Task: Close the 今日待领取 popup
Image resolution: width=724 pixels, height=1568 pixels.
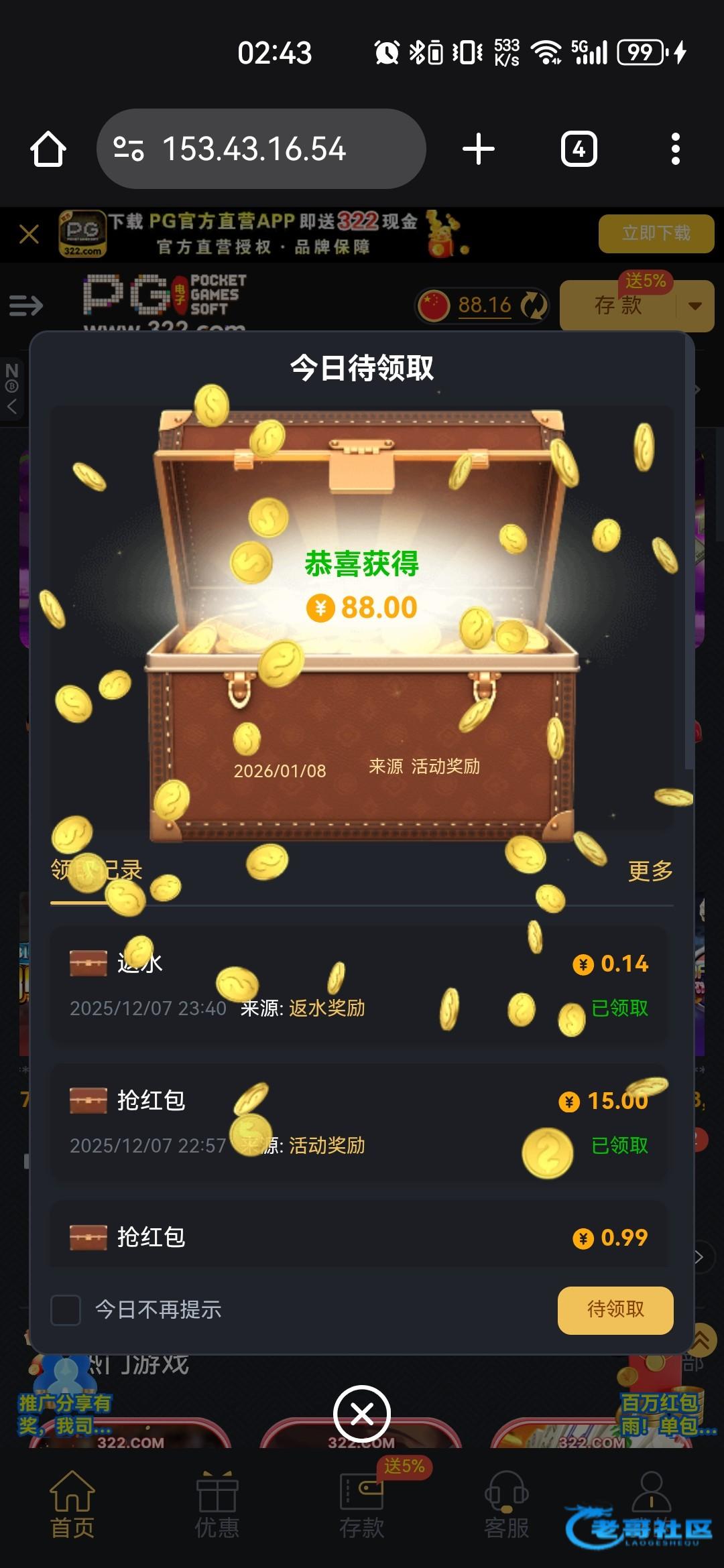Action: 362,1414
